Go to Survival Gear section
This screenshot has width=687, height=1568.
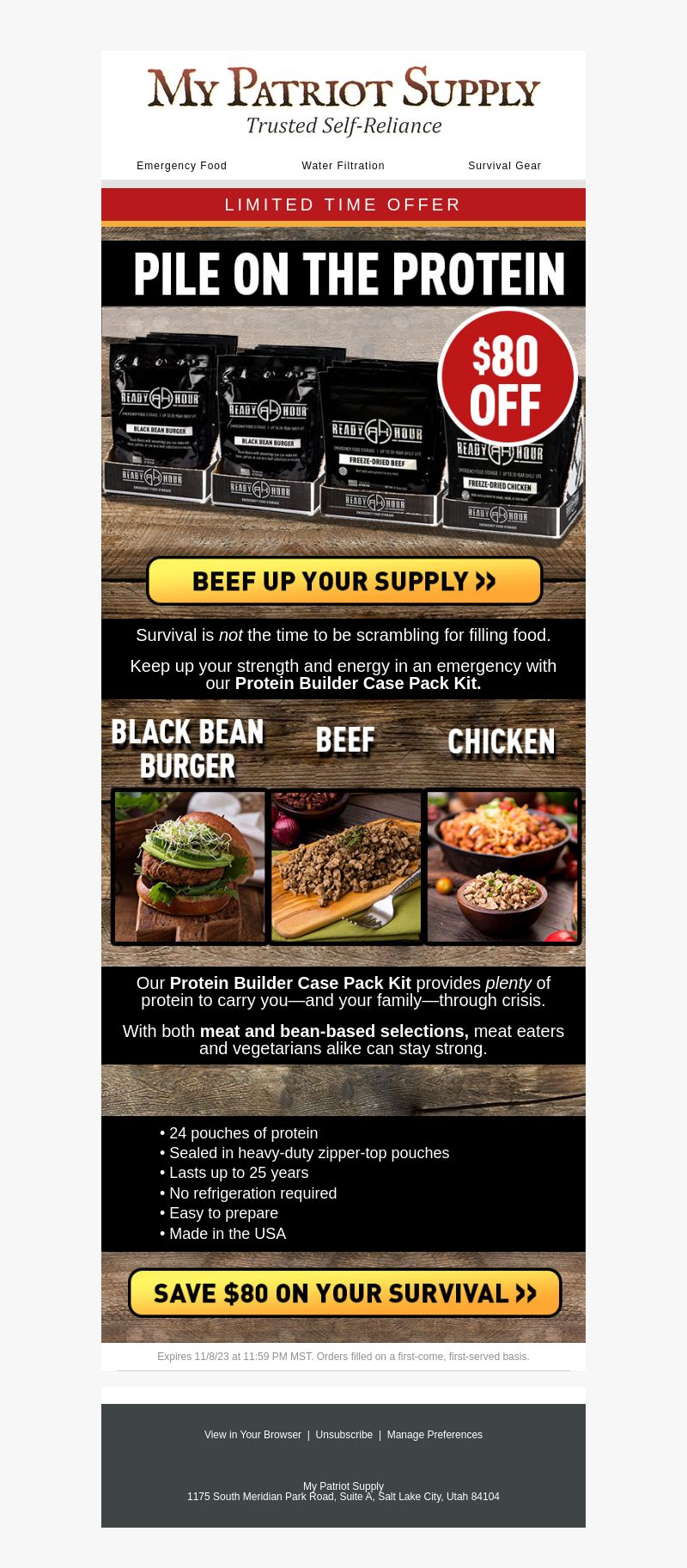(x=504, y=166)
